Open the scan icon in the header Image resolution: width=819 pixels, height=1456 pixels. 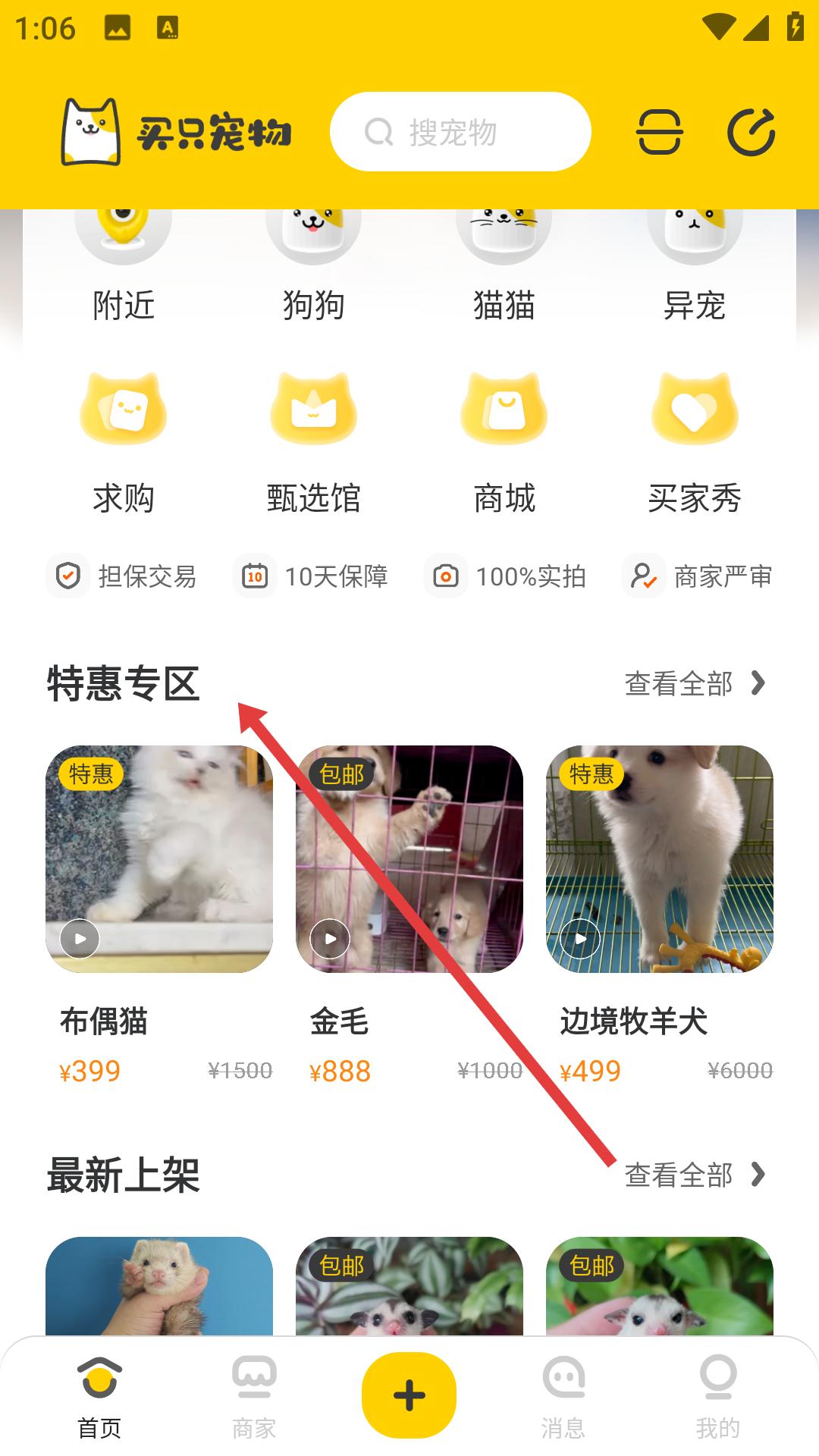coord(659,132)
